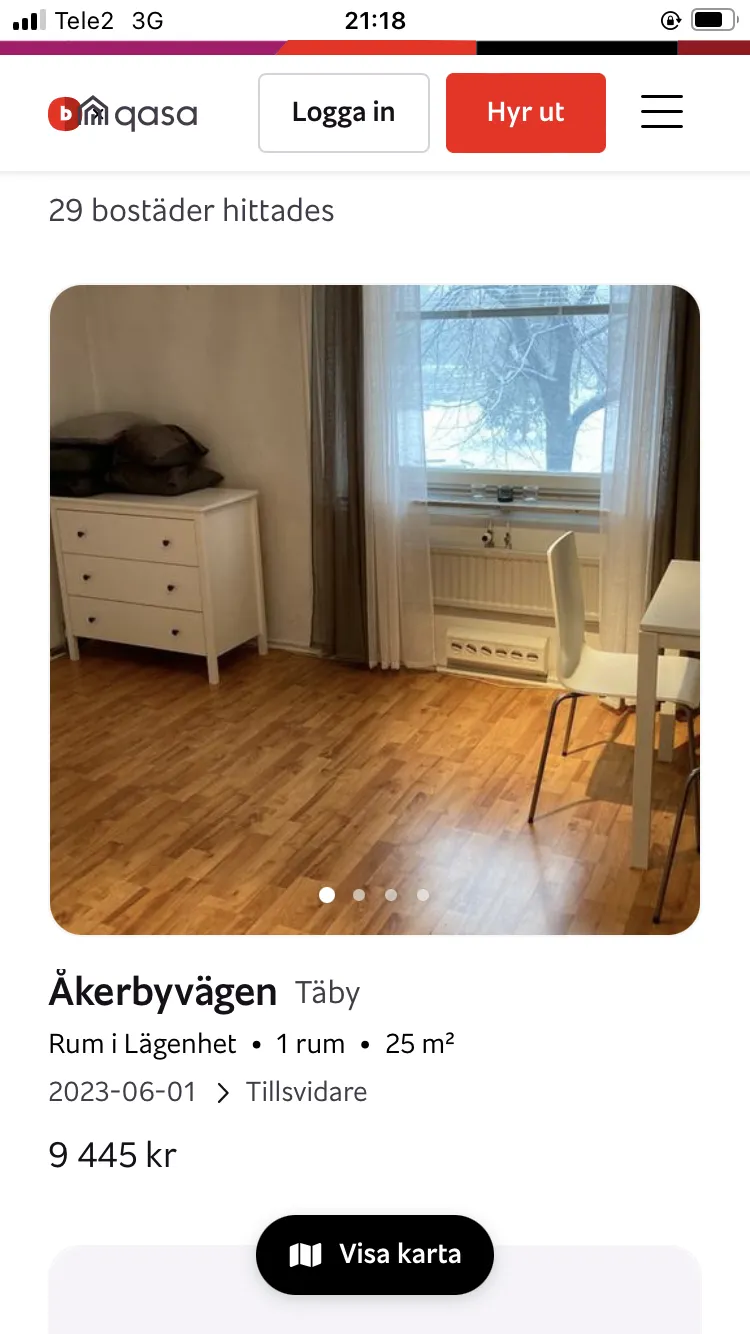This screenshot has width=750, height=1334.
Task: Go to the Qasa home logo
Action: point(123,114)
